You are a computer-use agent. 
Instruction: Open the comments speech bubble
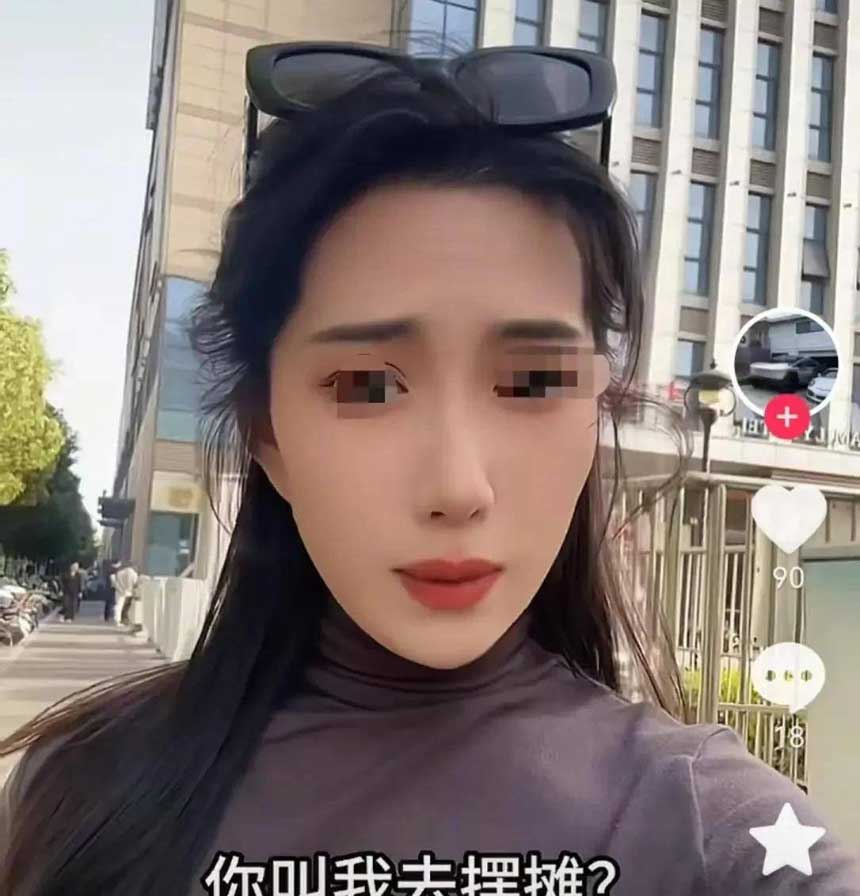[788, 677]
